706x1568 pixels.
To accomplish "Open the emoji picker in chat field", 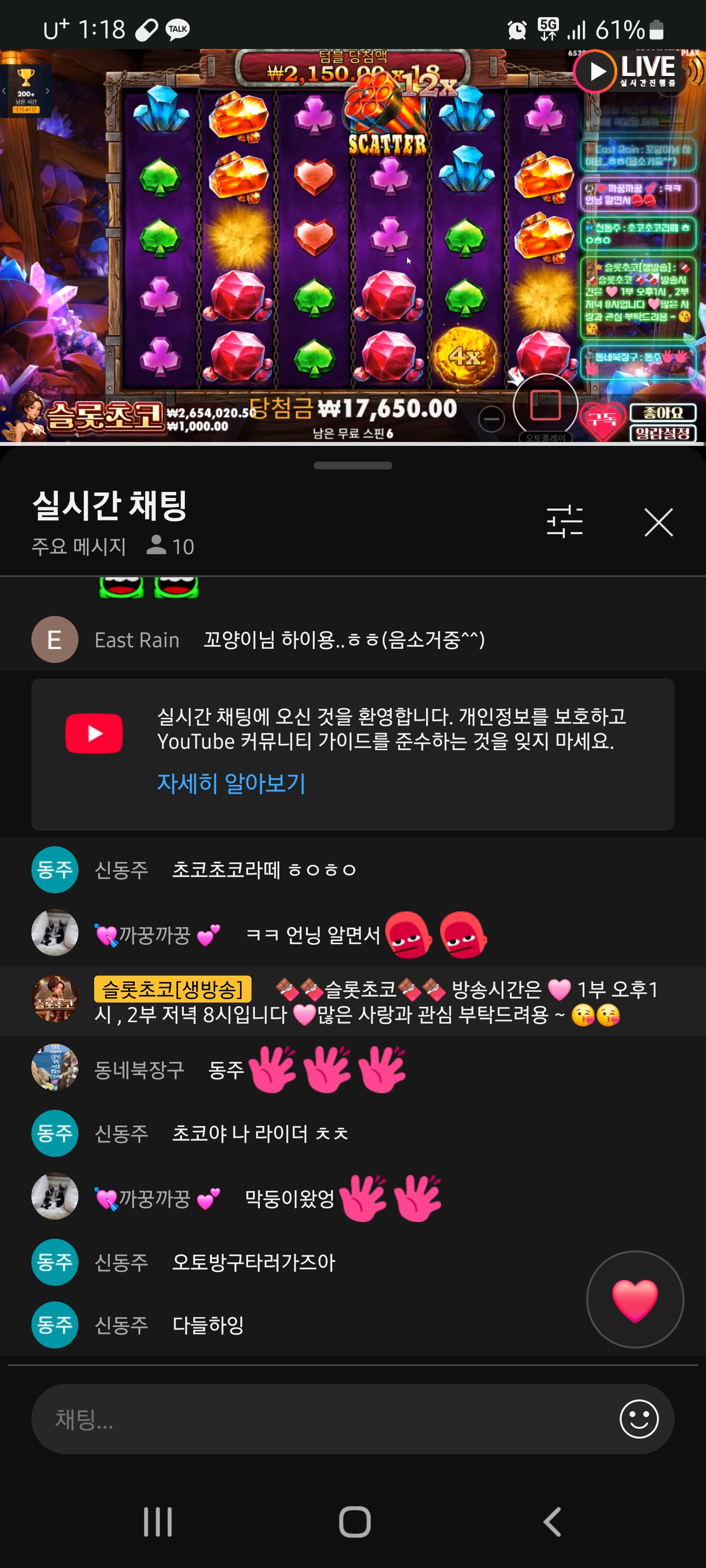I will 638,1419.
